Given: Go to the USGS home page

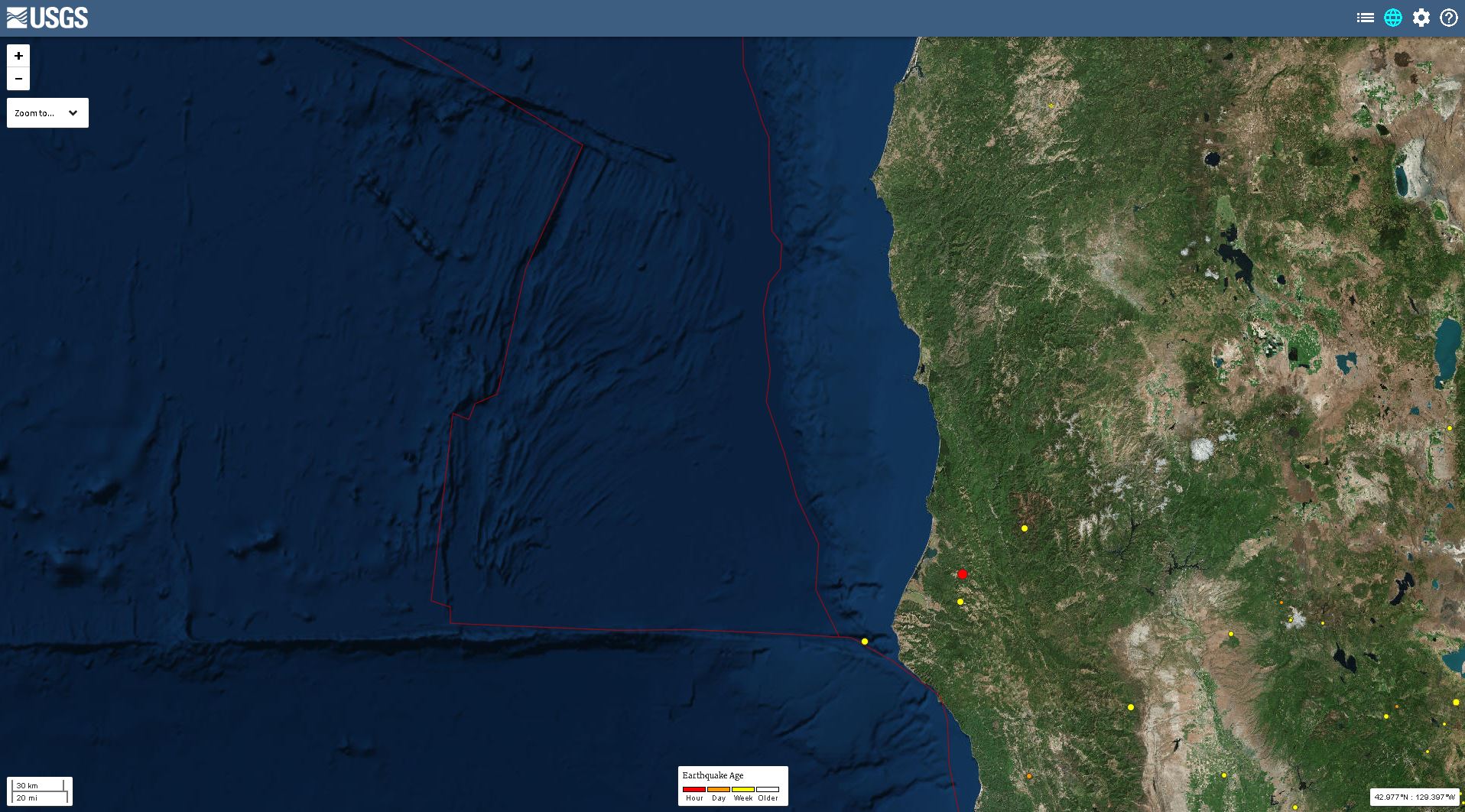Looking at the screenshot, I should tap(47, 18).
